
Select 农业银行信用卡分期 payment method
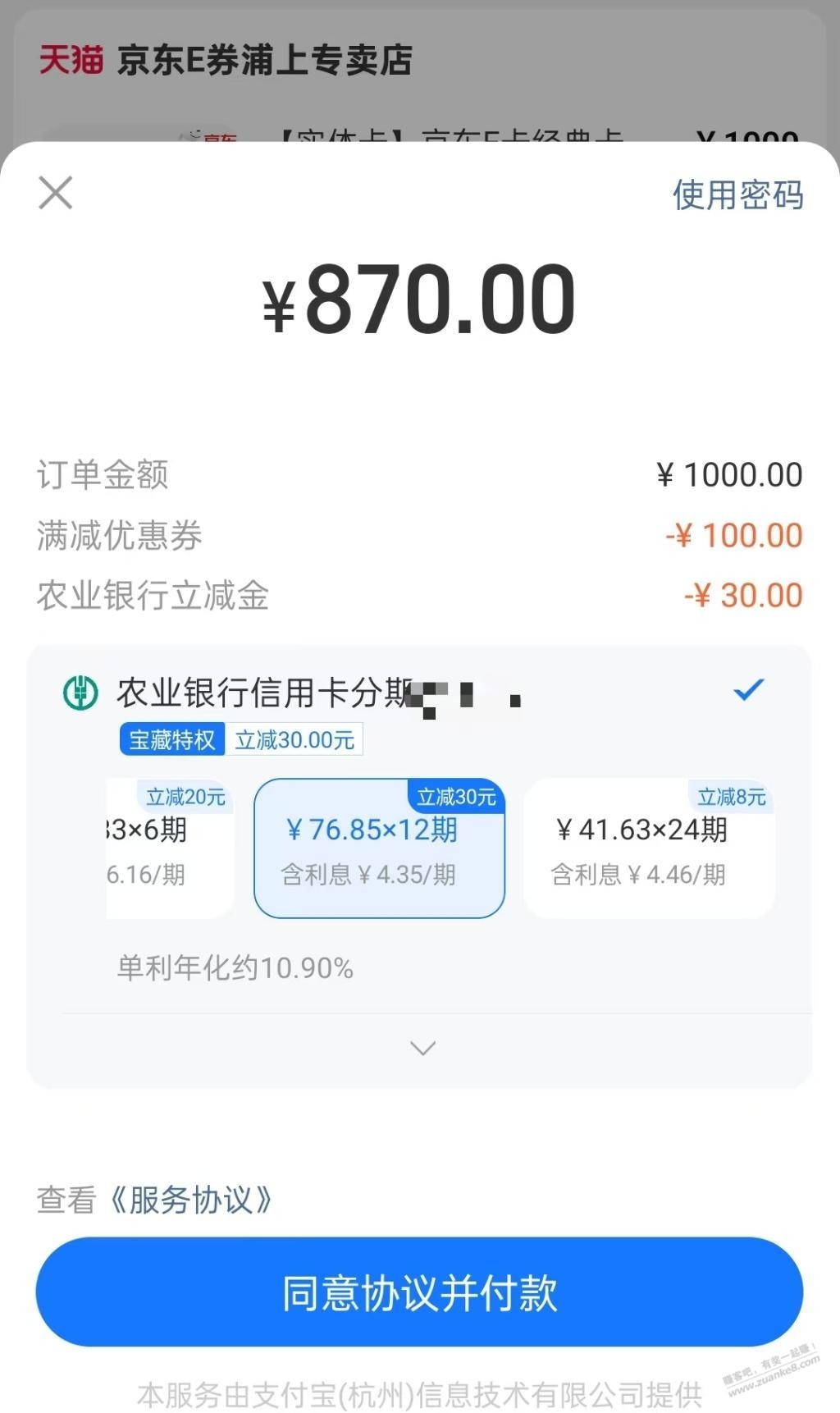tap(410, 693)
